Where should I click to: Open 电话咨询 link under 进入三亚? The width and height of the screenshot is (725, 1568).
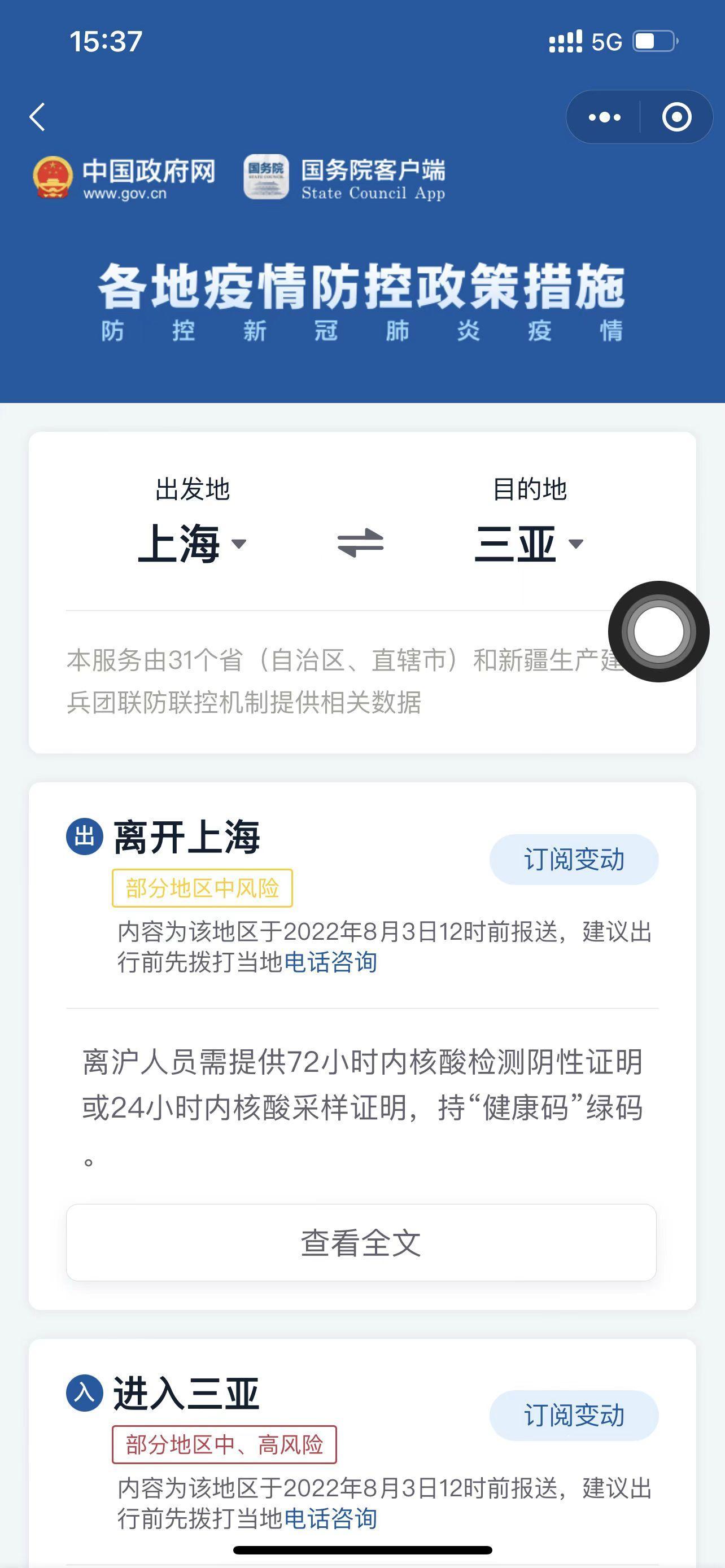point(330,1518)
